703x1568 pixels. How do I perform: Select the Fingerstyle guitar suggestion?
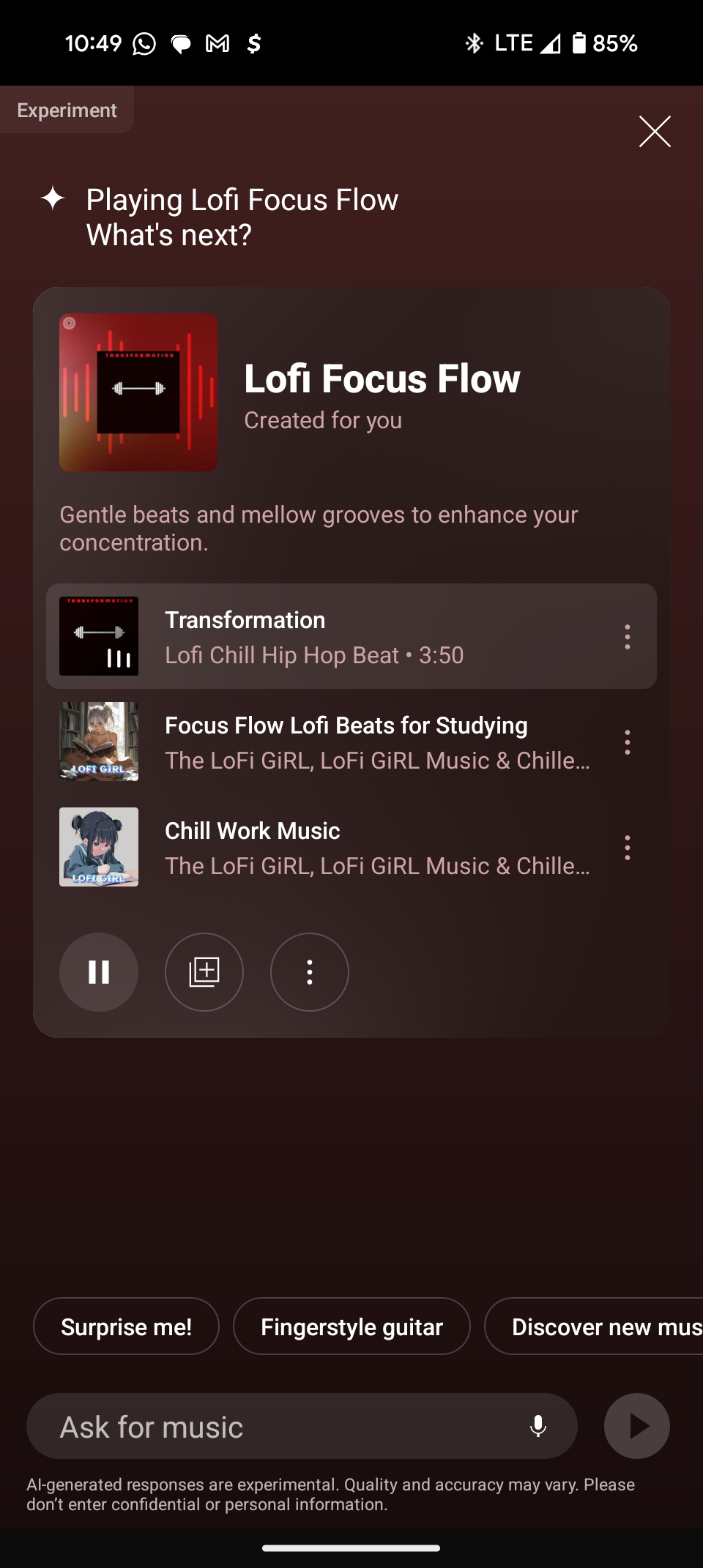coord(351,1326)
